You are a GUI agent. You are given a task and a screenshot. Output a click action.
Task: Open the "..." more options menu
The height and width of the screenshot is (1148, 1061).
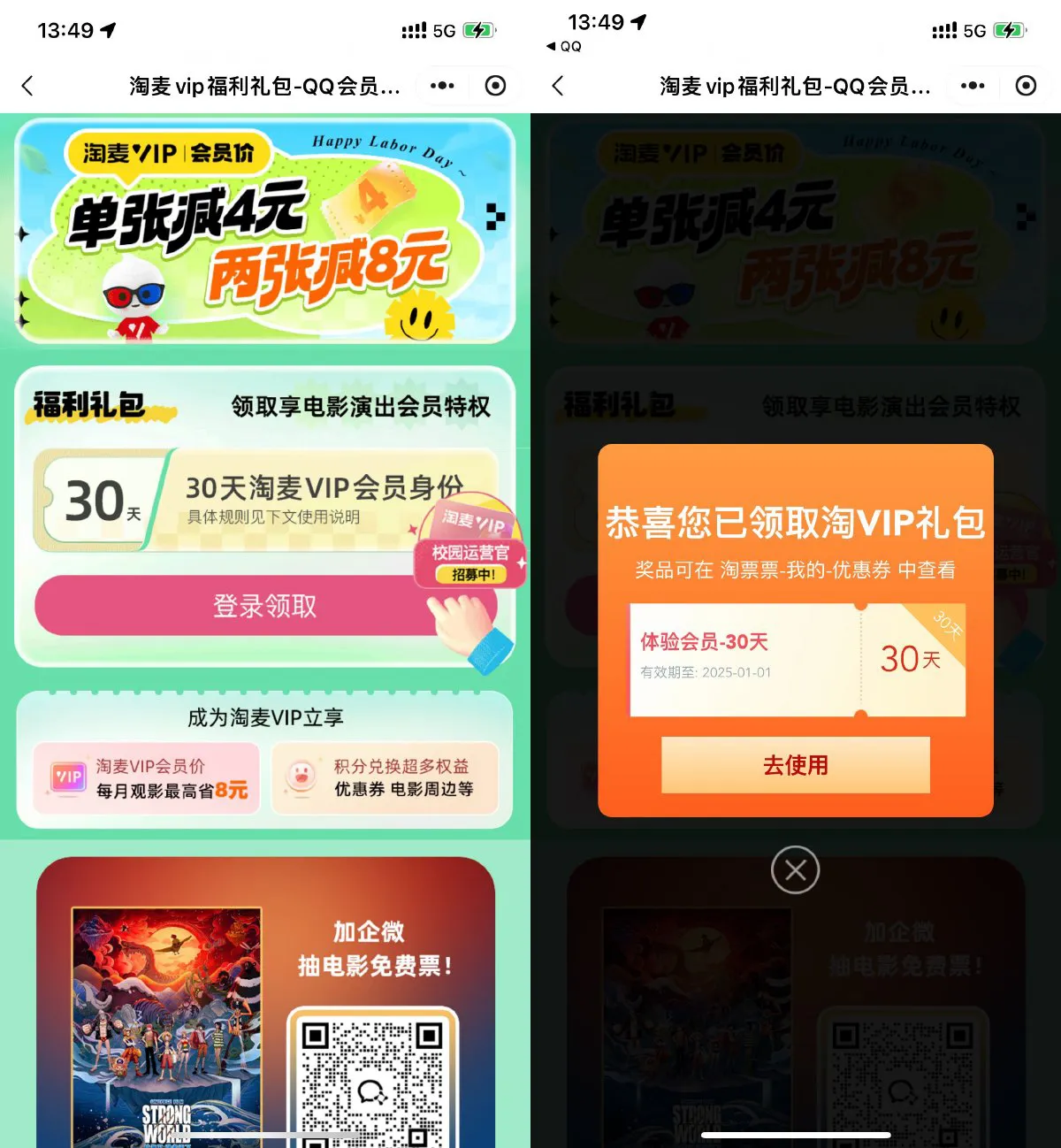[x=441, y=86]
